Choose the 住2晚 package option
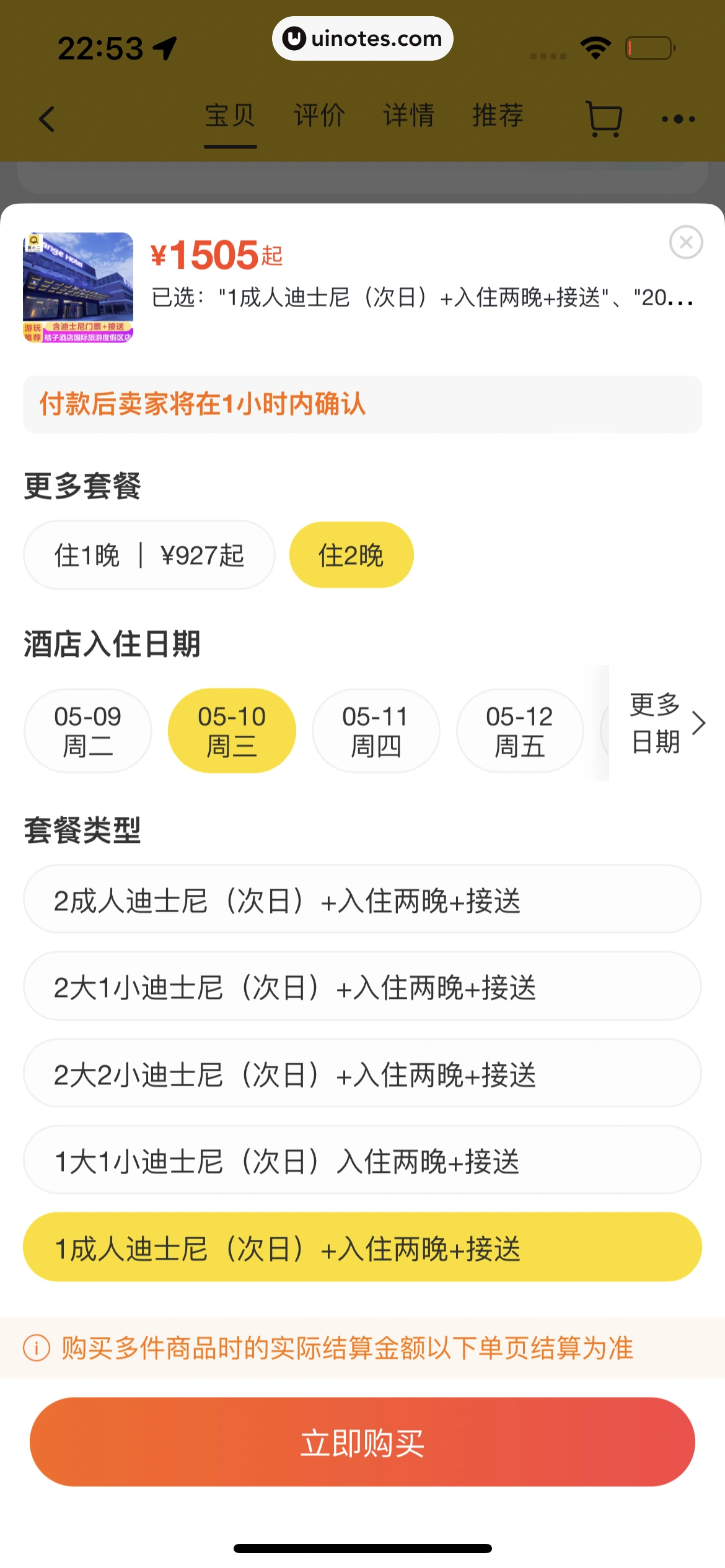Viewport: 725px width, 1568px height. [351, 555]
